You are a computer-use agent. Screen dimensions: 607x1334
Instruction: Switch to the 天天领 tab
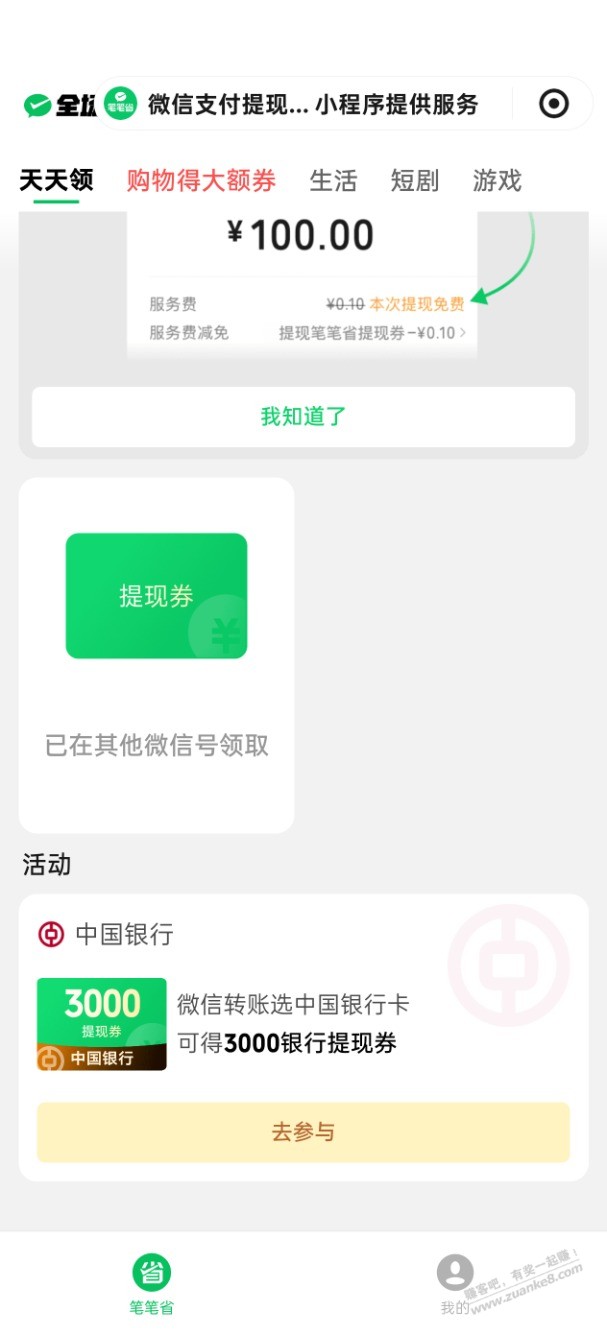56,181
